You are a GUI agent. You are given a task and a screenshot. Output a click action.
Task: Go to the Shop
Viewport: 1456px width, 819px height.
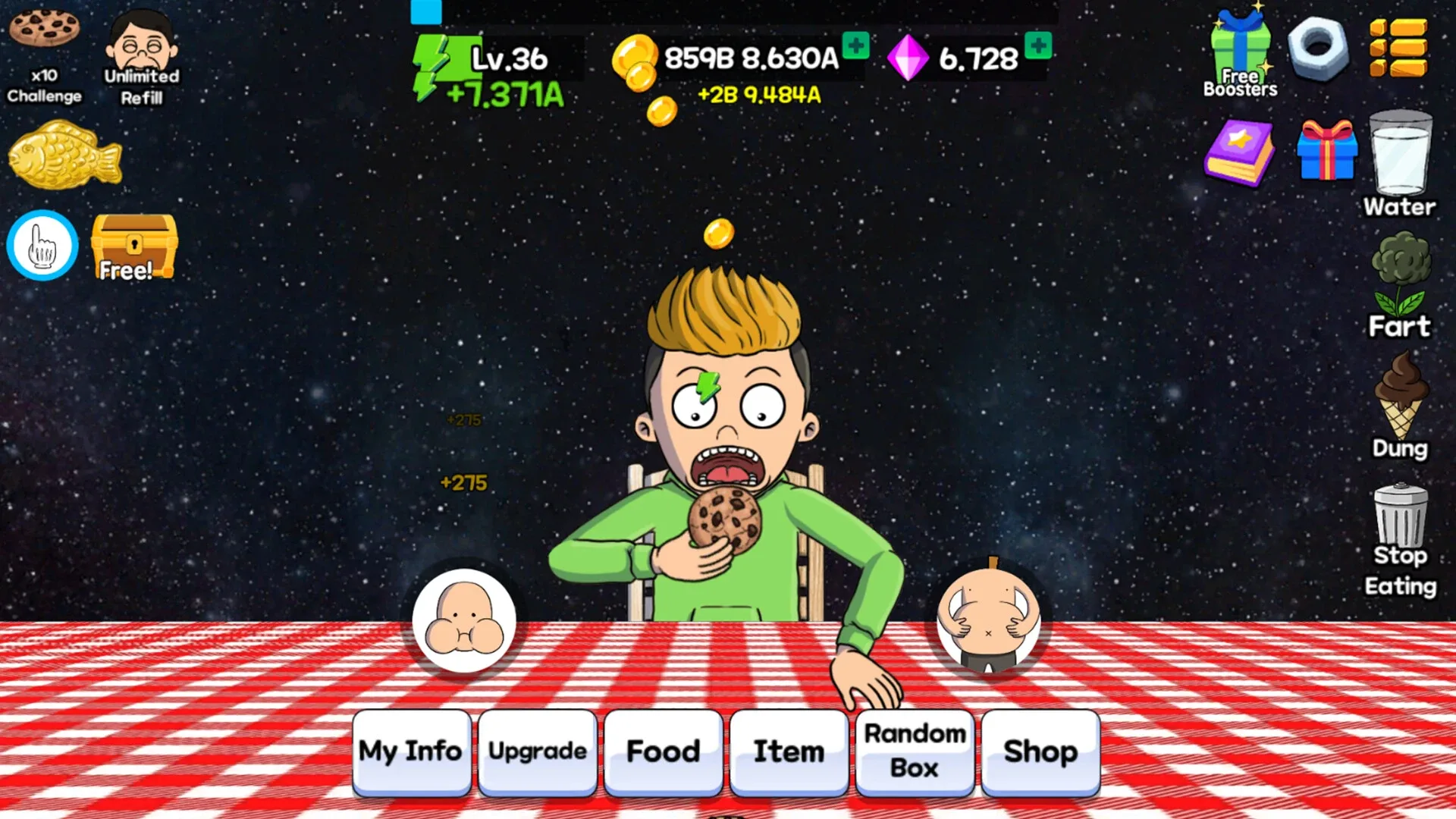[1040, 752]
